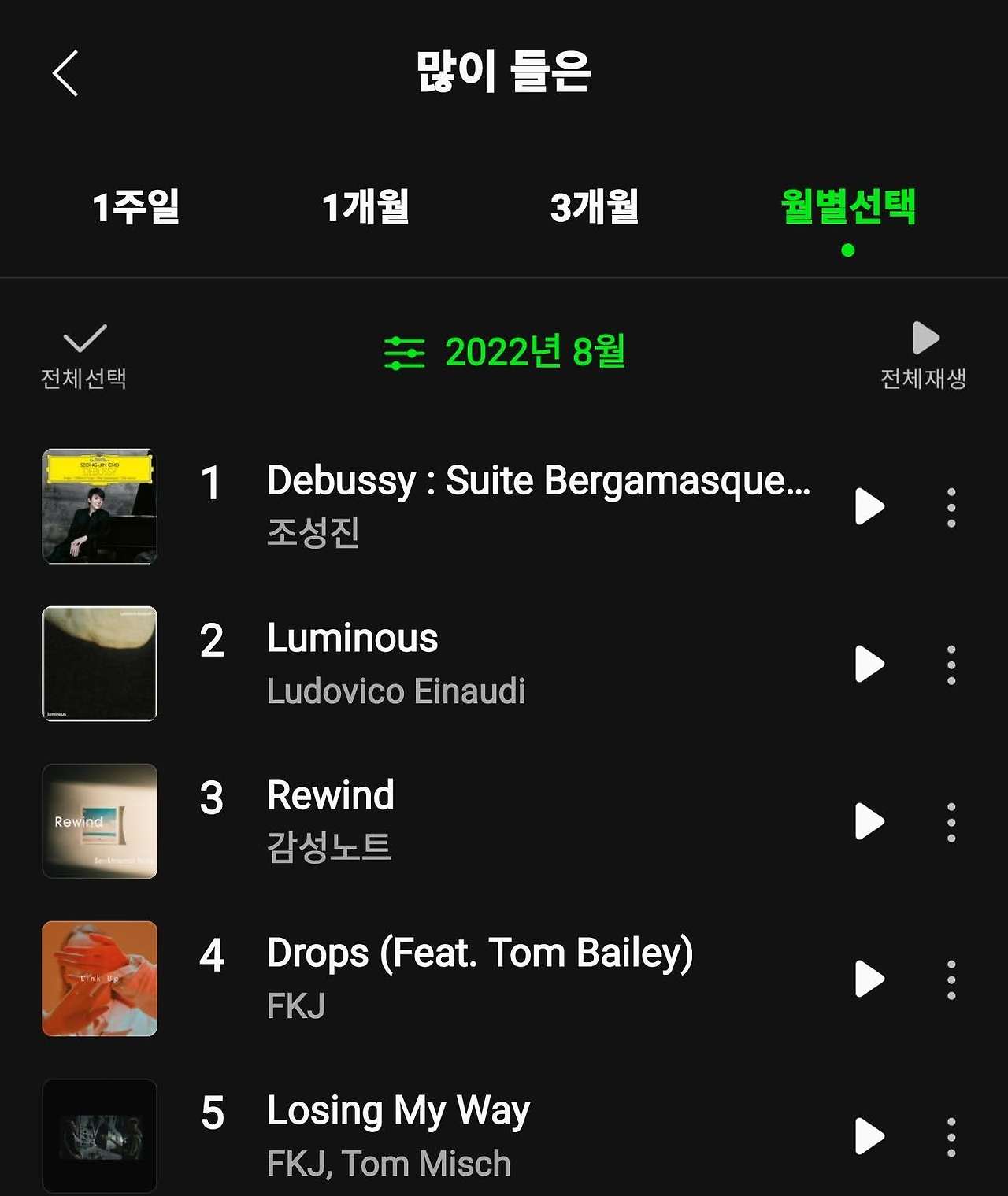Play the Rewind track
The height and width of the screenshot is (1196, 1008).
[x=869, y=821]
